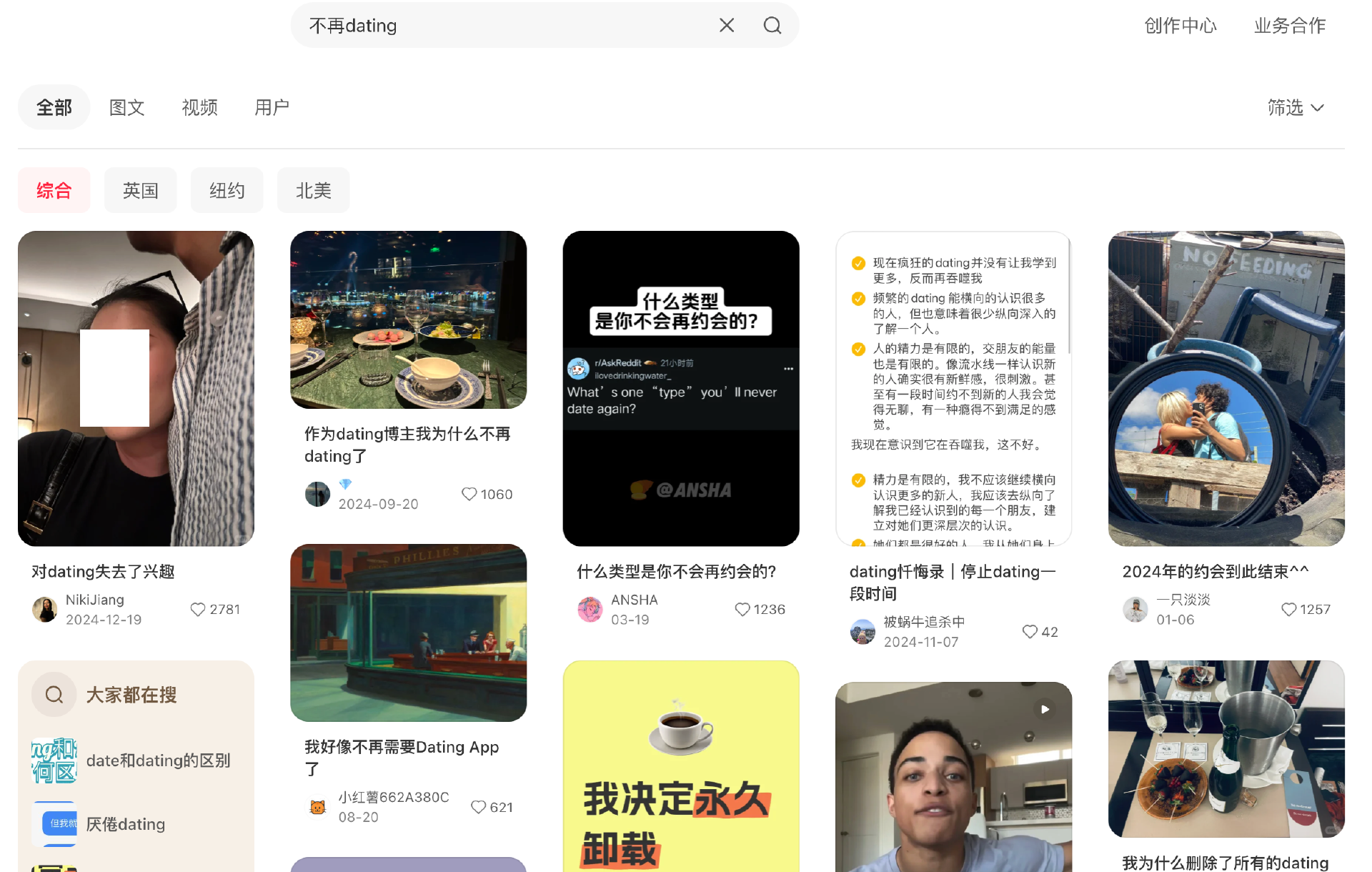Screen dimensions: 1372x872
Task: Select the 纽约 filter chip
Action: (x=227, y=190)
